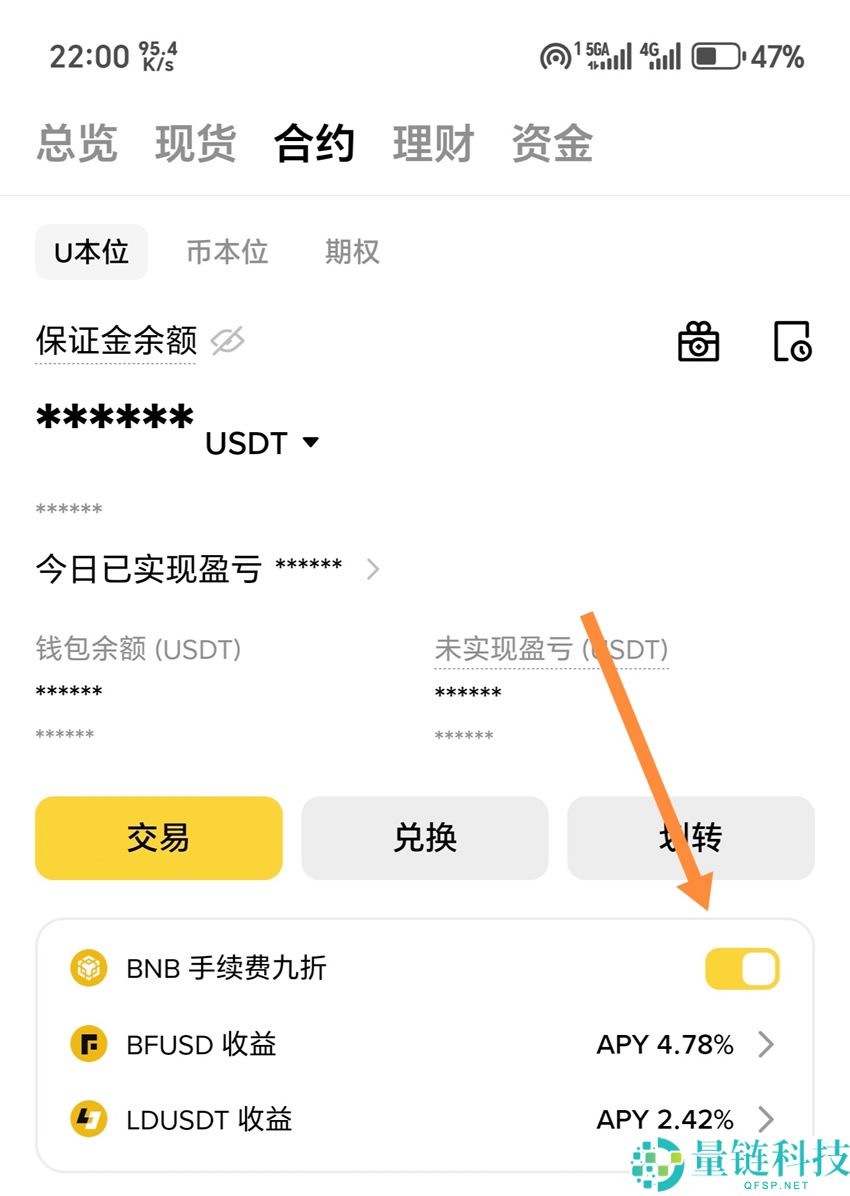Select the 币本位 sub-tab
850x1196 pixels.
point(227,252)
